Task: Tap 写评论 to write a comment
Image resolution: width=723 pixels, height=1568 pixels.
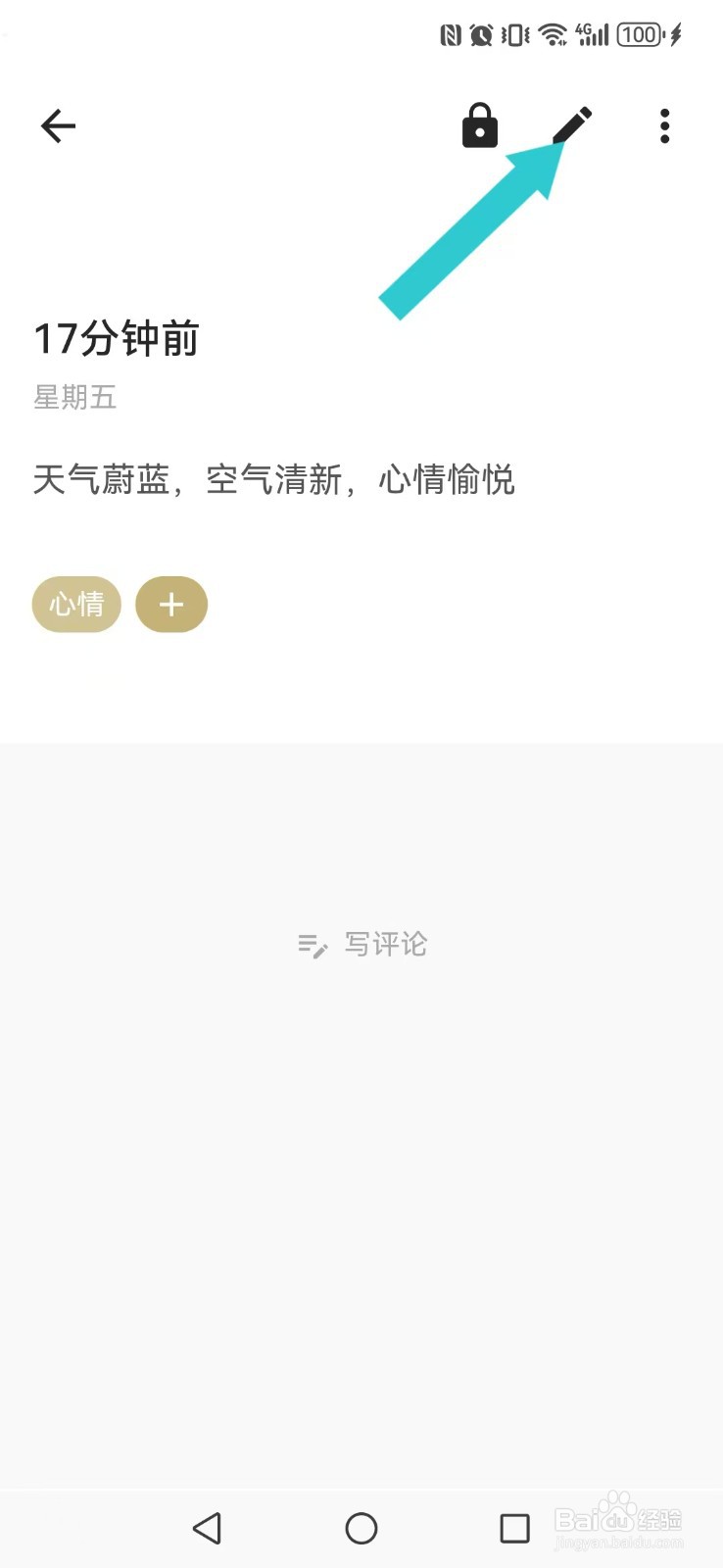Action: 385,944
